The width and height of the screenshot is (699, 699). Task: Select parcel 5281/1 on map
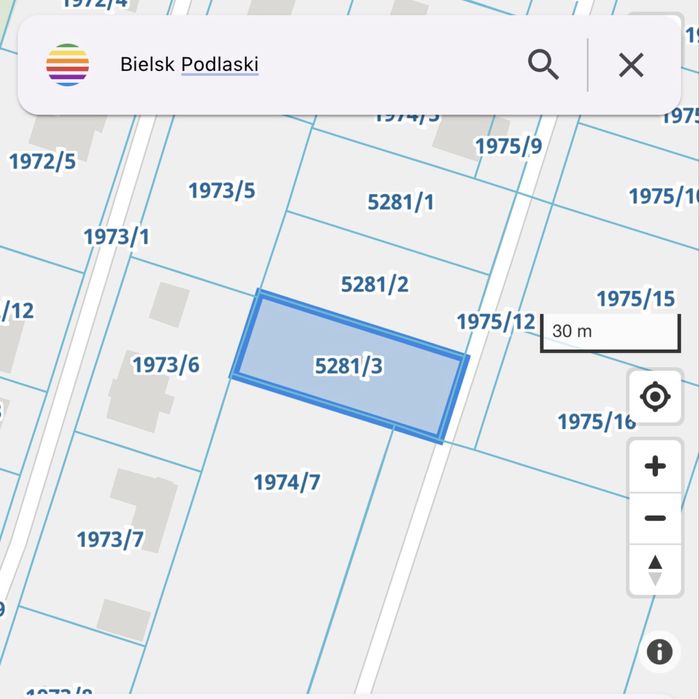pyautogui.click(x=400, y=202)
